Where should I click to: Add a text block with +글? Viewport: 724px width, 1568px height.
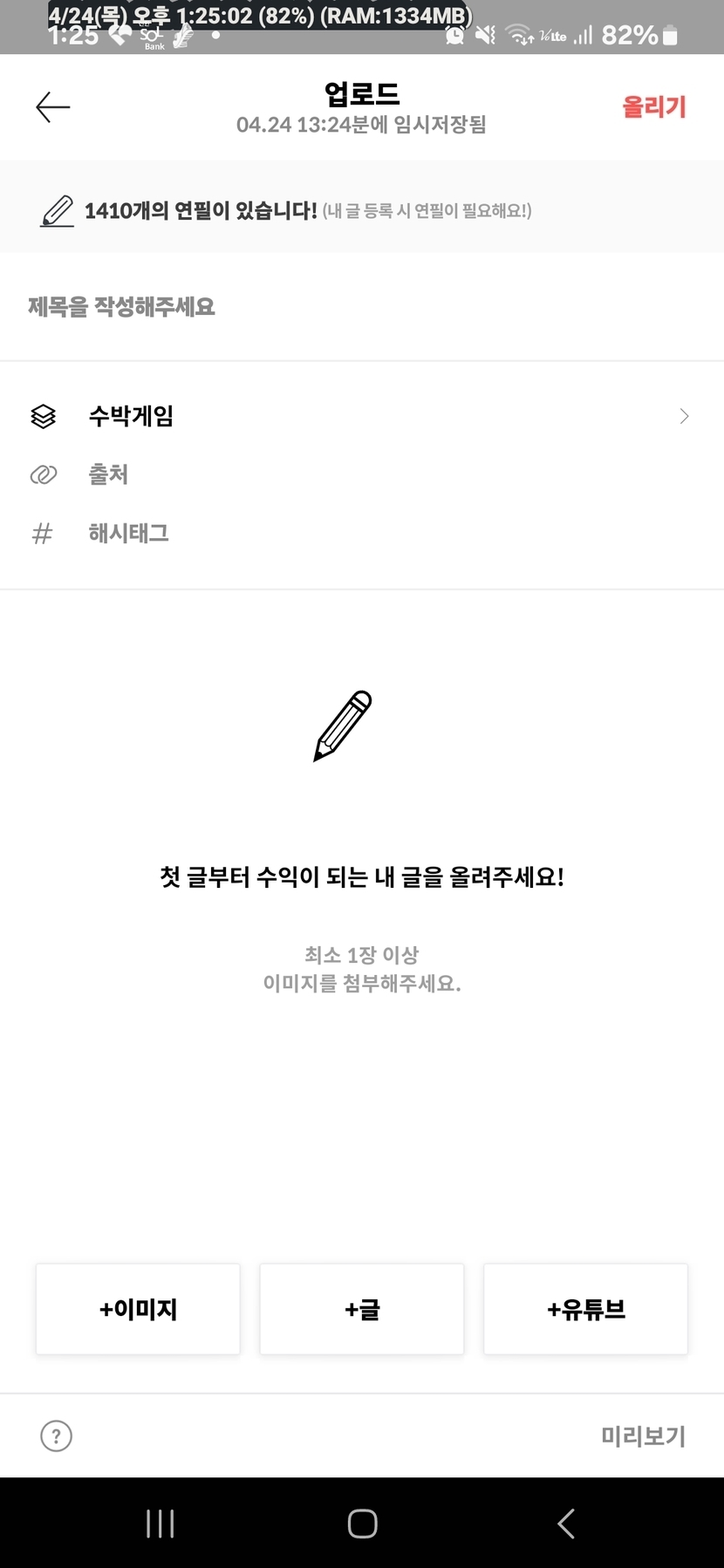coord(362,1309)
